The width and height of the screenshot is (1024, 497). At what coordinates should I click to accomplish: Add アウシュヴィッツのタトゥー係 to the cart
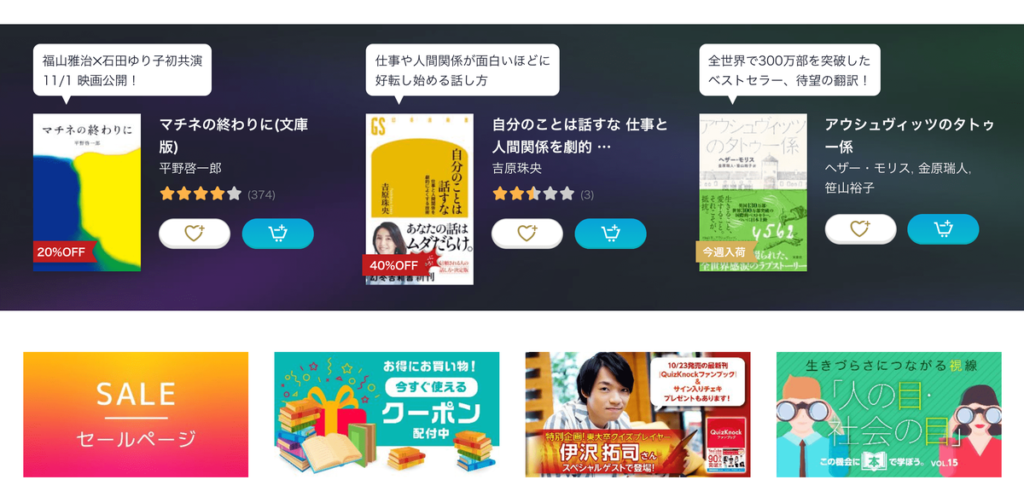[942, 229]
